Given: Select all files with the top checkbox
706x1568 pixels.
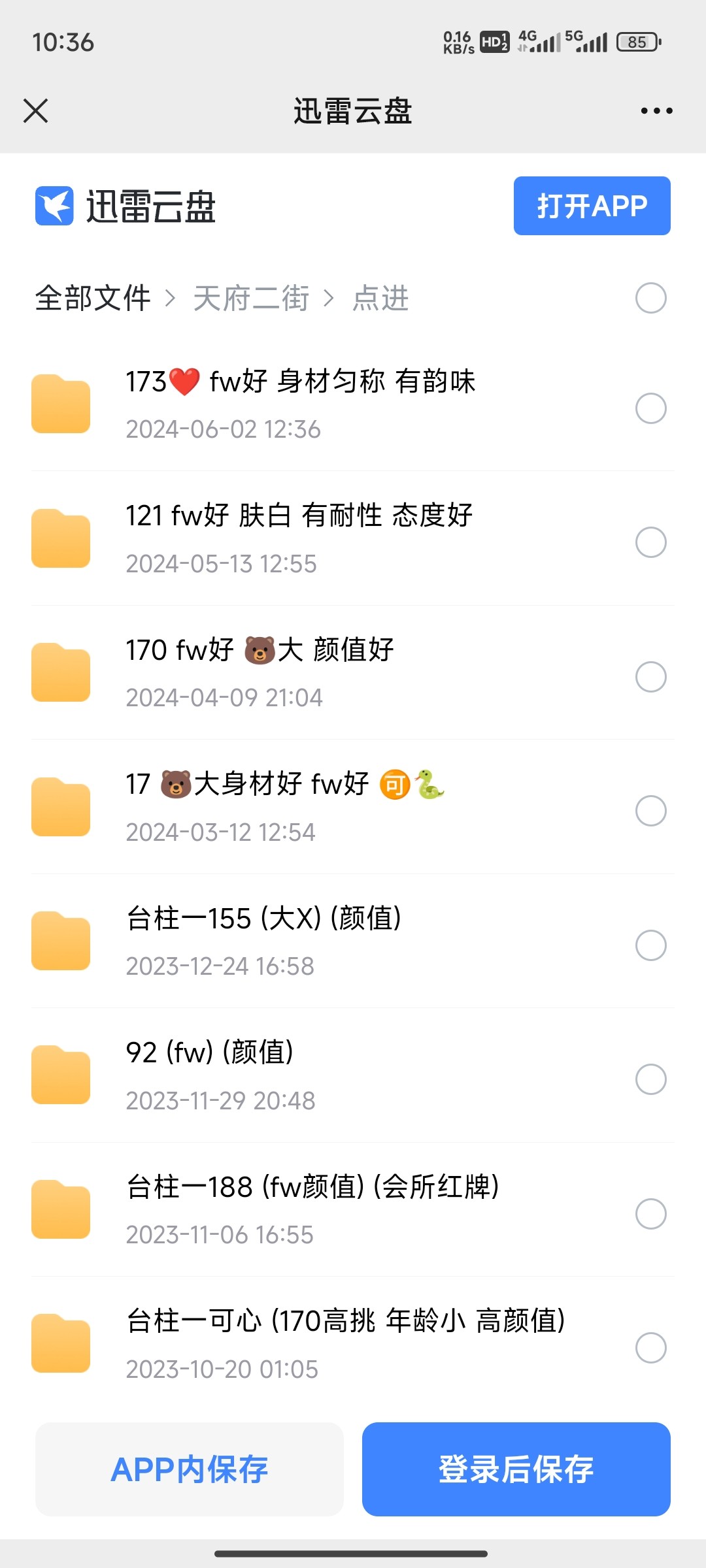Looking at the screenshot, I should click(650, 298).
